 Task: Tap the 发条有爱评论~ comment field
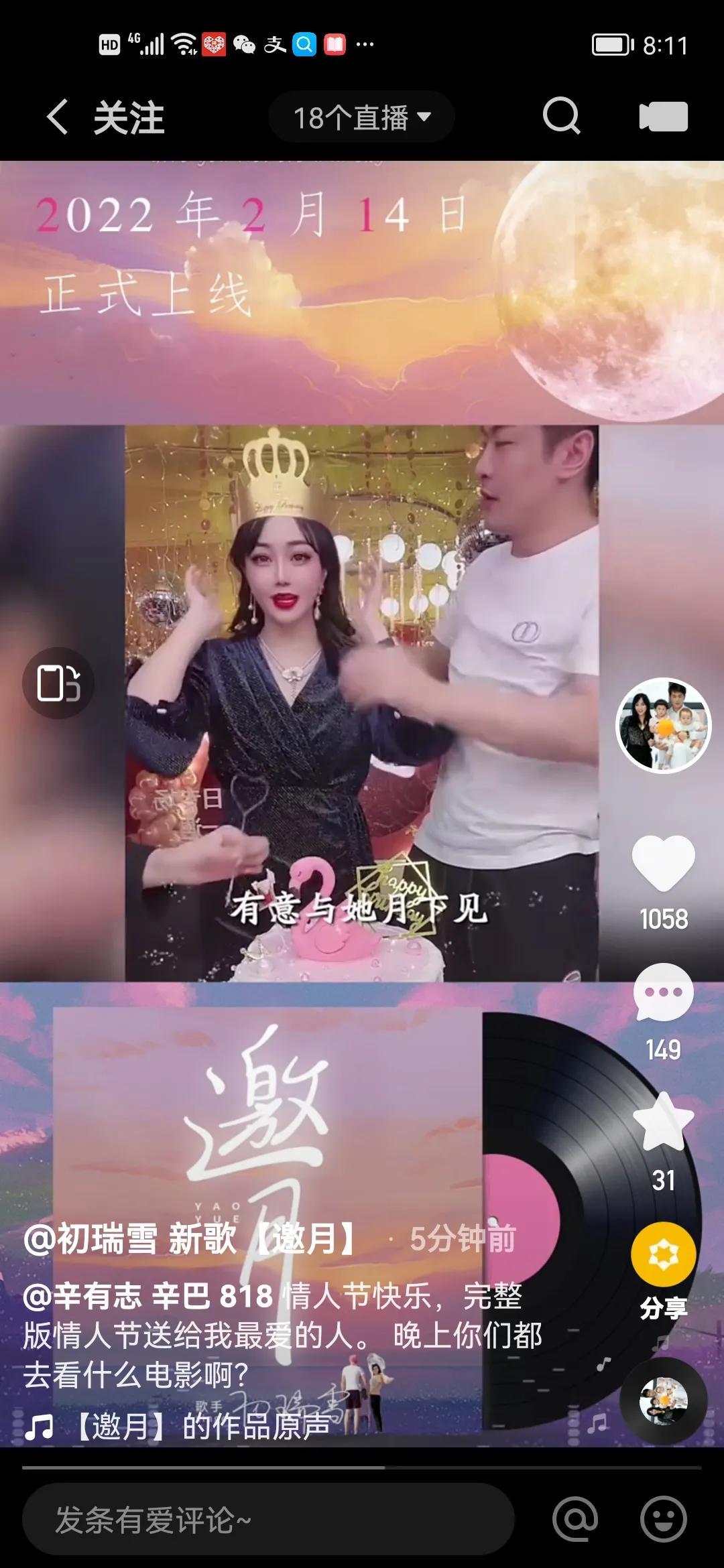(268, 1520)
